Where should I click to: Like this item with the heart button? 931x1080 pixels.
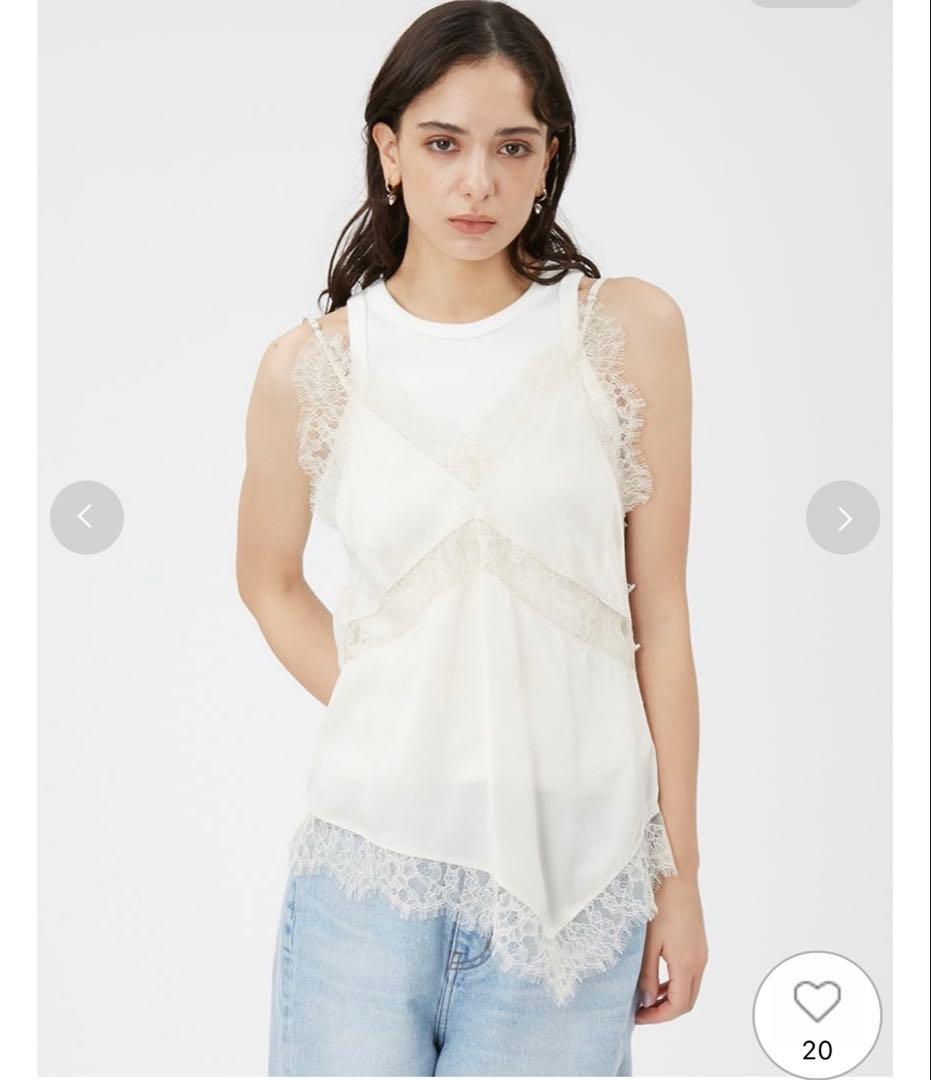point(817,1003)
